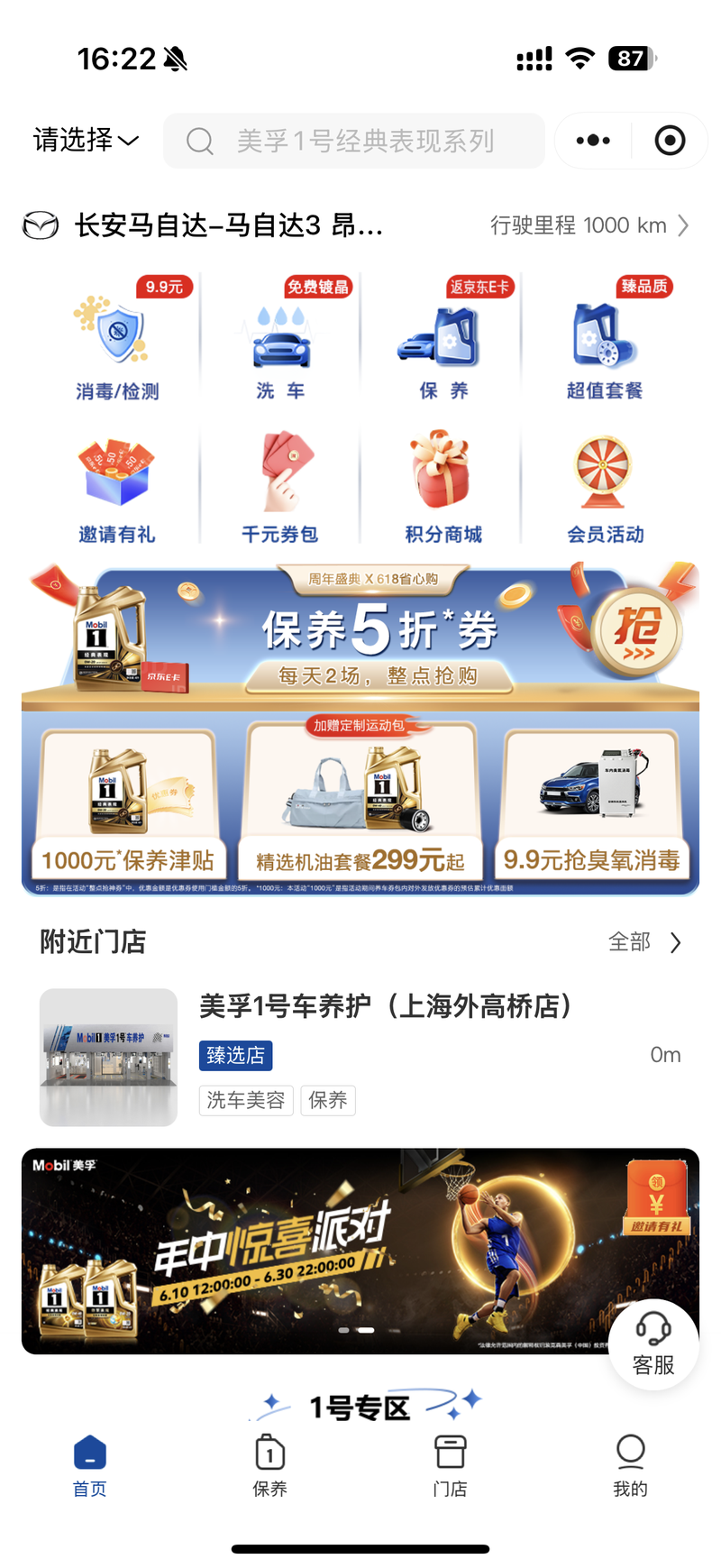Switch to the 我的 tab
This screenshot has width=721, height=1568.
(630, 1465)
